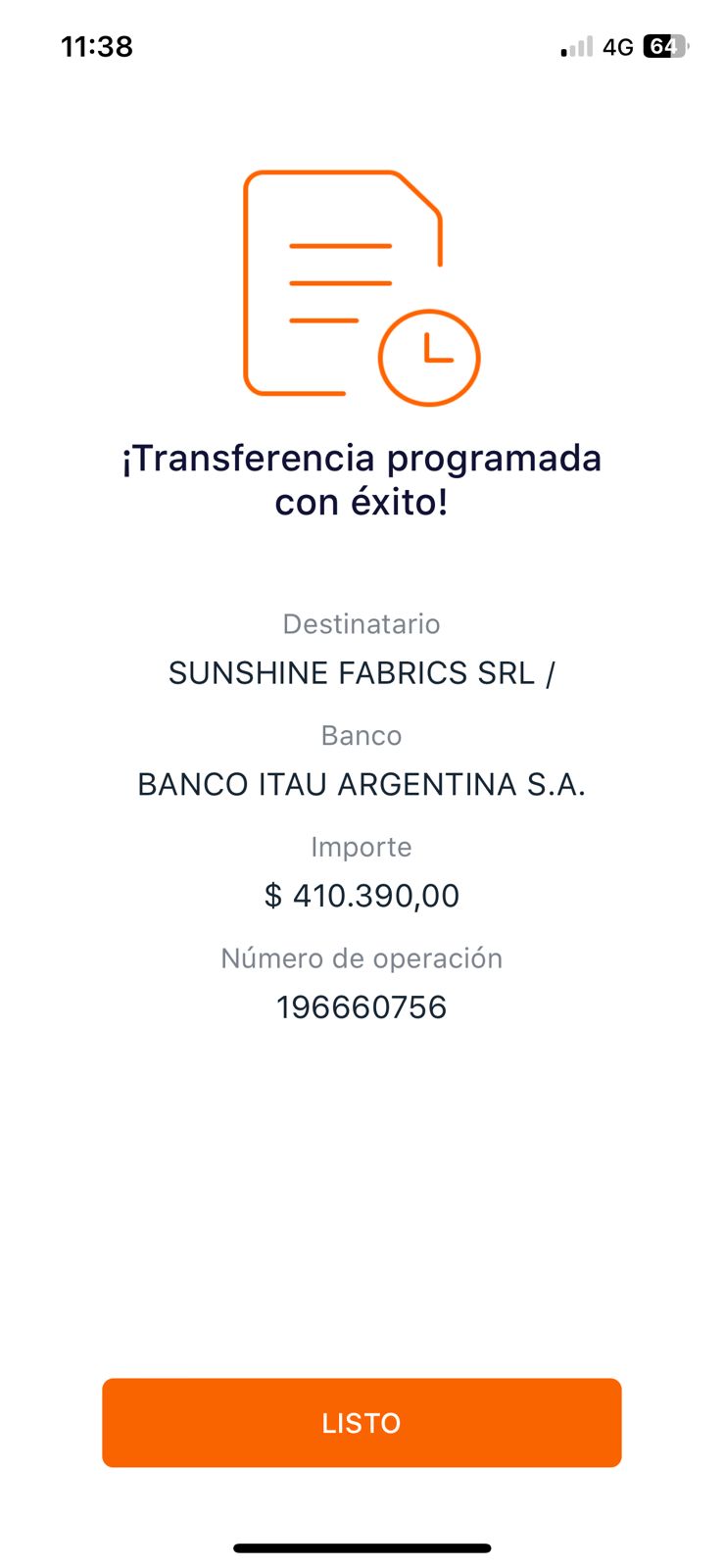The width and height of the screenshot is (724, 1568).
Task: Tap the LISTO button to finish
Action: 362,1422
